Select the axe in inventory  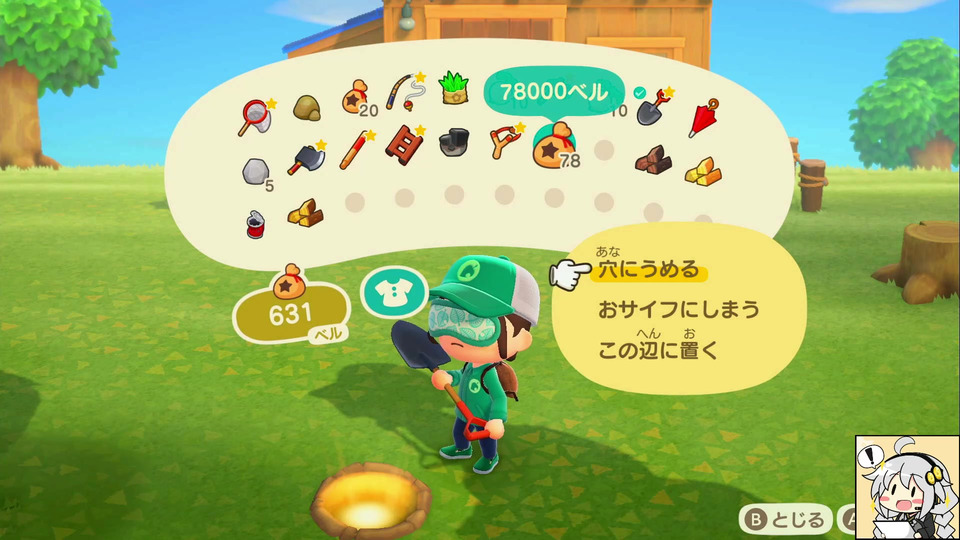pyautogui.click(x=306, y=158)
